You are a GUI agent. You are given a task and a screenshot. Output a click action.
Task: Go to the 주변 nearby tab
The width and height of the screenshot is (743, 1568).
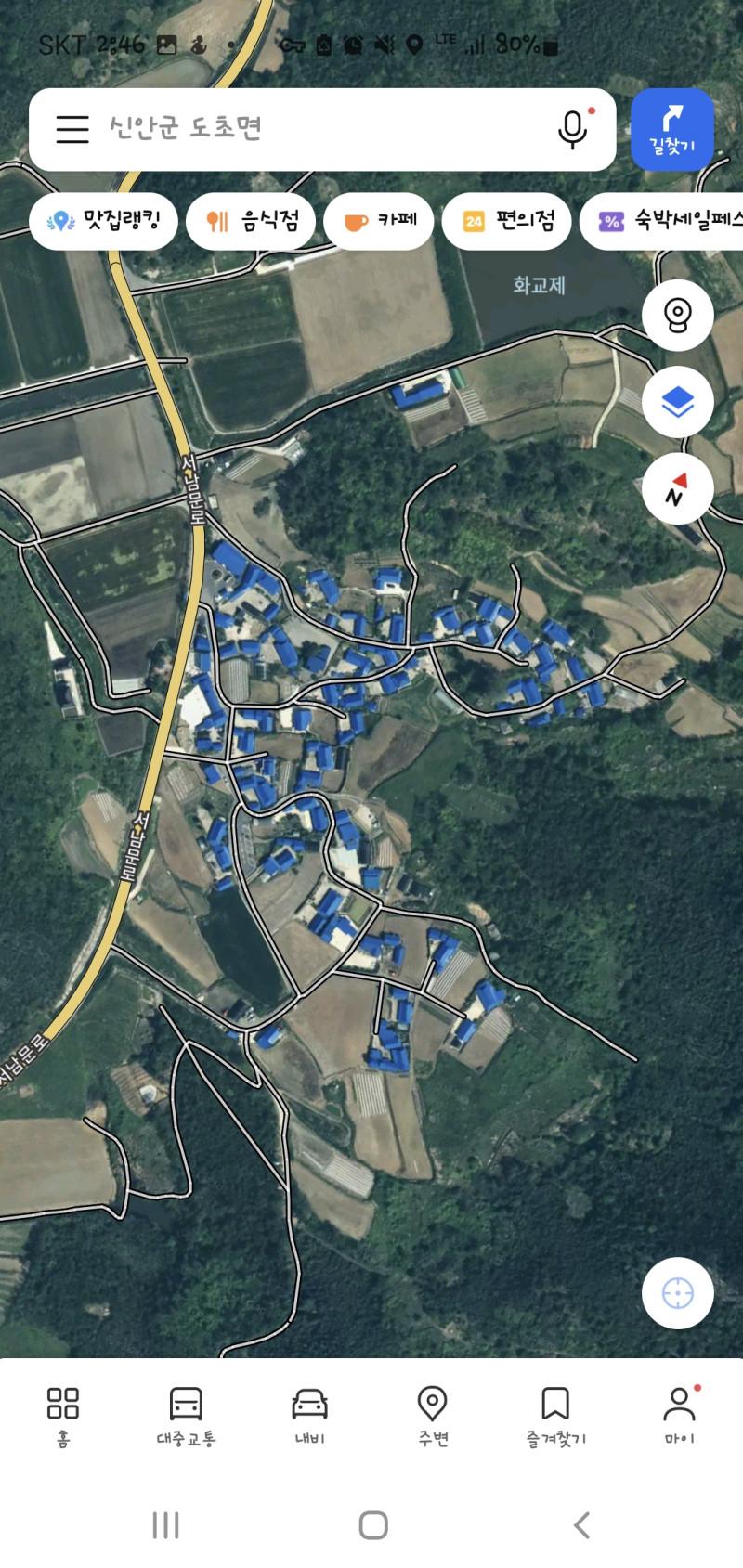coord(433,1416)
